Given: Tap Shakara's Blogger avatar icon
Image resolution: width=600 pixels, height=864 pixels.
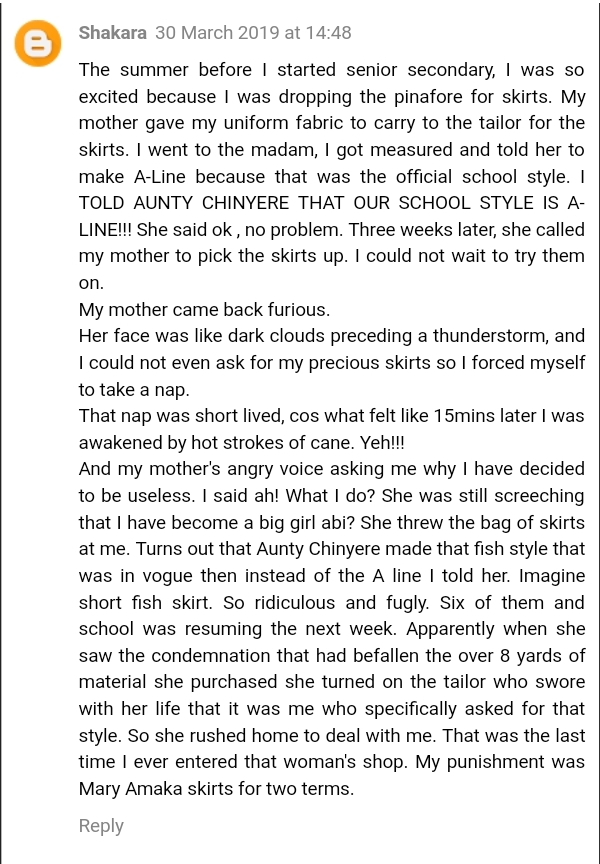Looking at the screenshot, I should pos(38,44).
